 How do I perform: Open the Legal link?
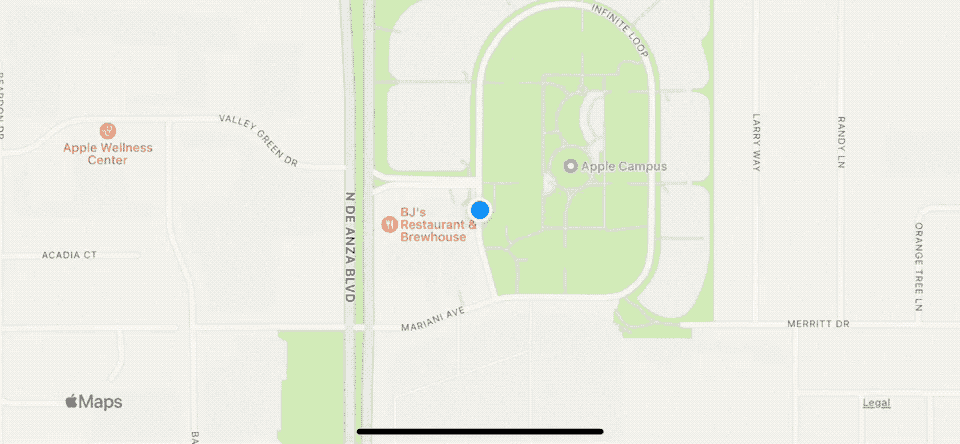[876, 403]
